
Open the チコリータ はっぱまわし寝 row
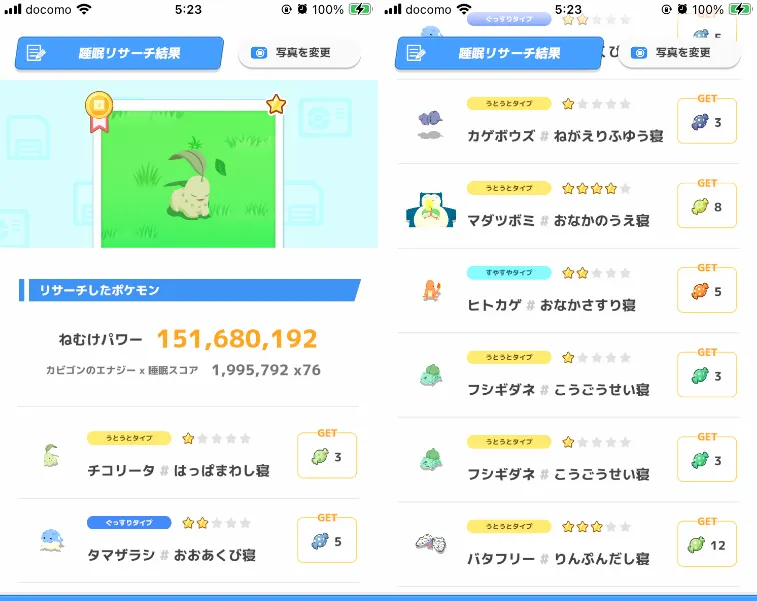[178, 456]
